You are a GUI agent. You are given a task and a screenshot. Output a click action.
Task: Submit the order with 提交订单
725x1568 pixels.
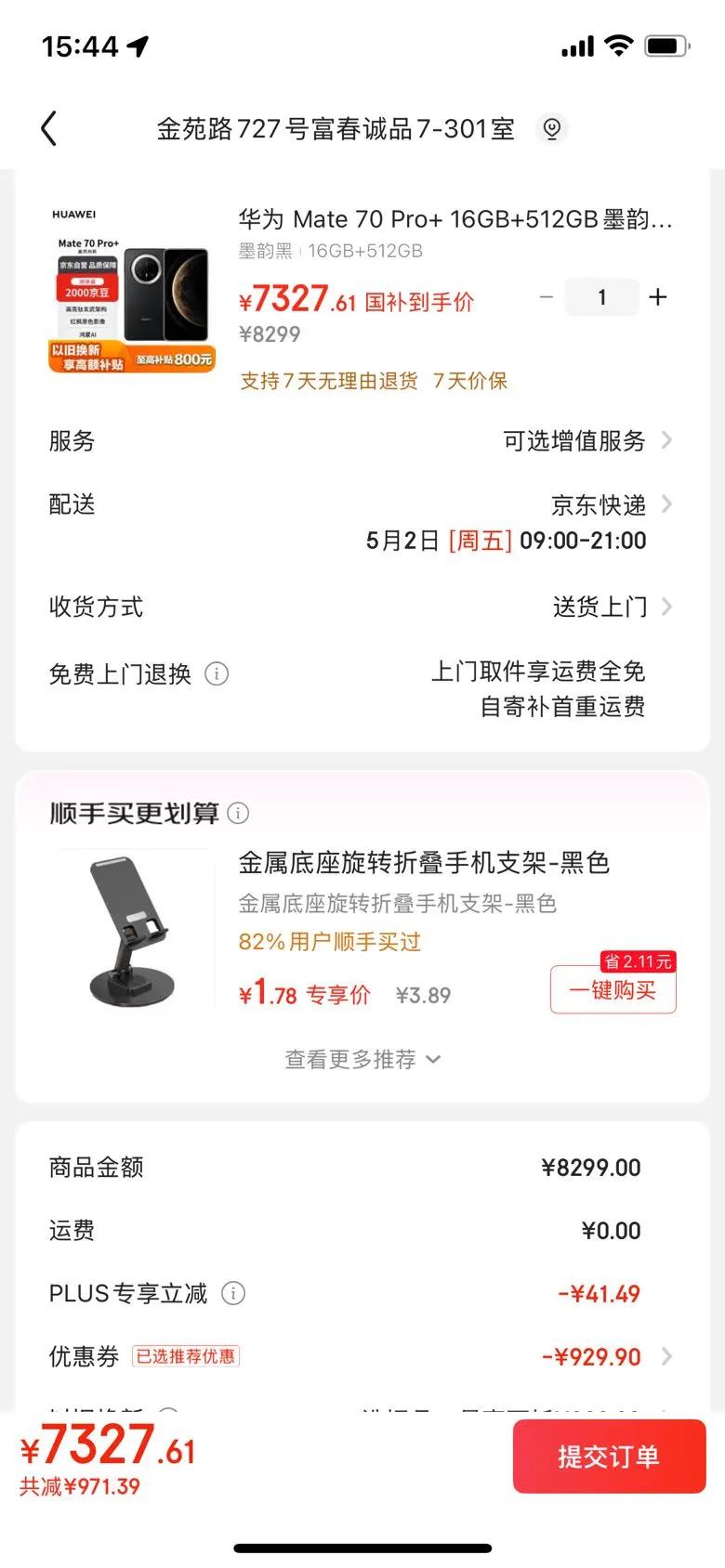609,1457
